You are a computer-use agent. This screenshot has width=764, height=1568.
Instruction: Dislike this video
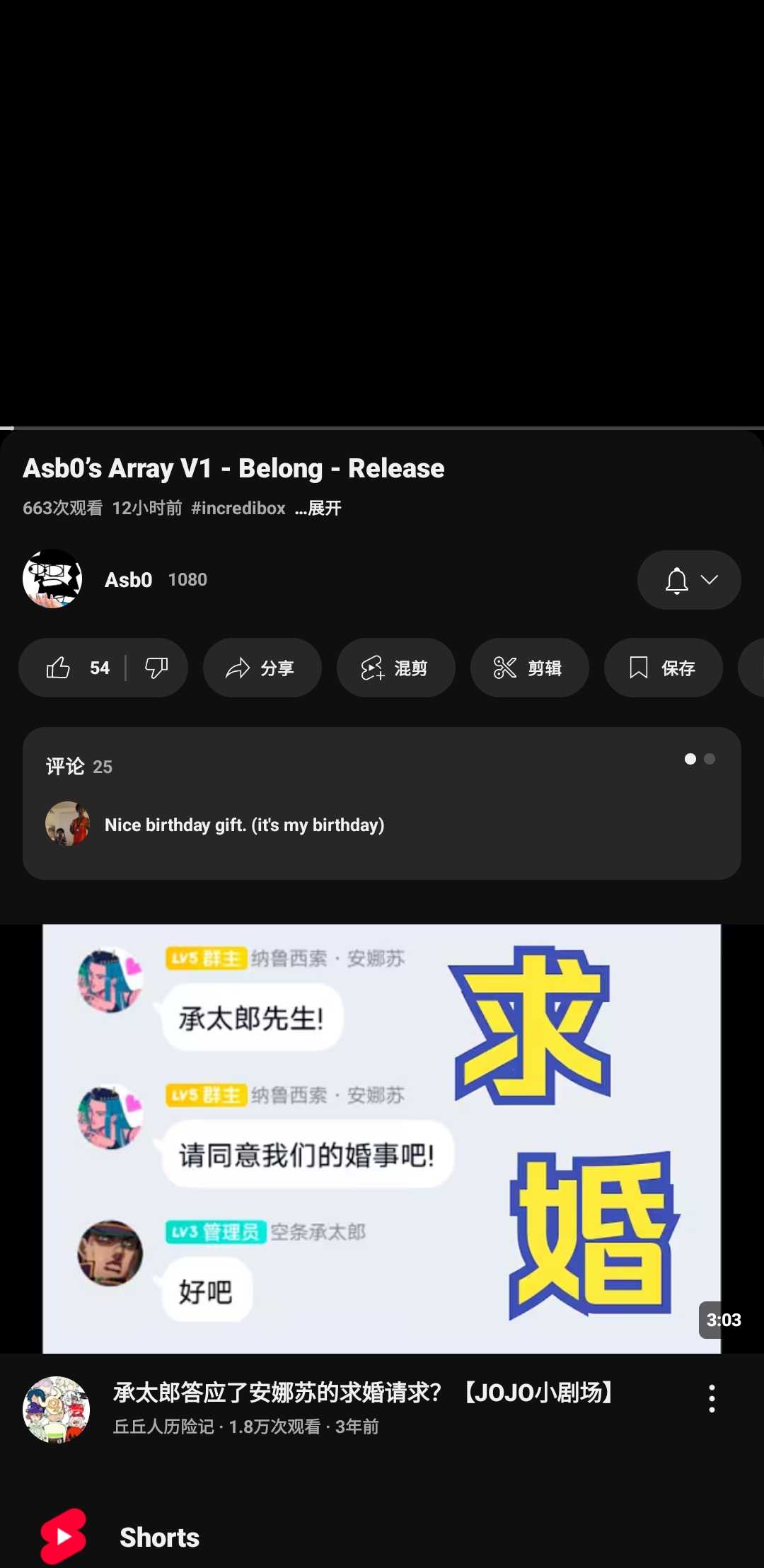156,668
